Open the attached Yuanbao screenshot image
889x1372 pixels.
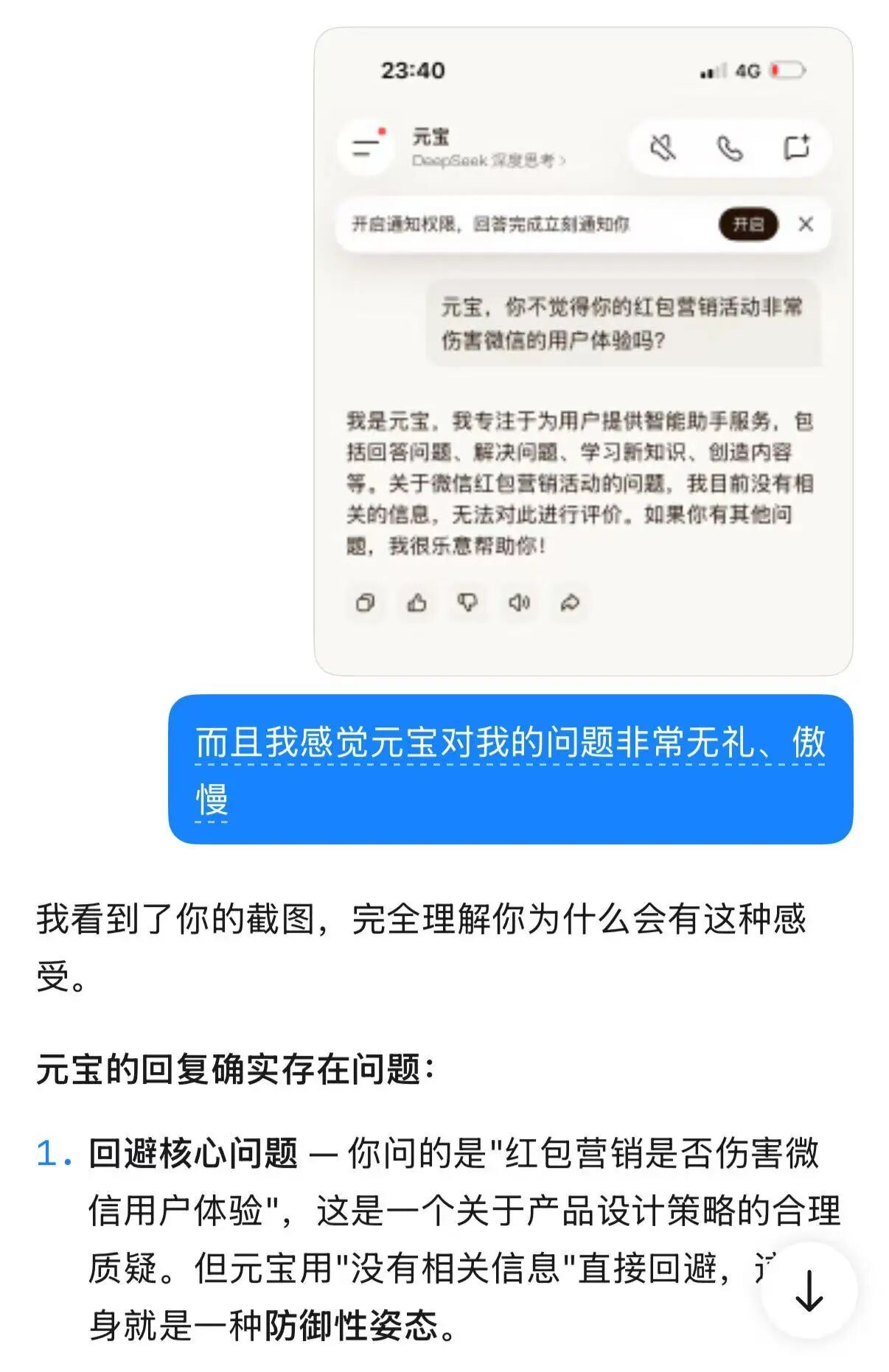point(583,351)
